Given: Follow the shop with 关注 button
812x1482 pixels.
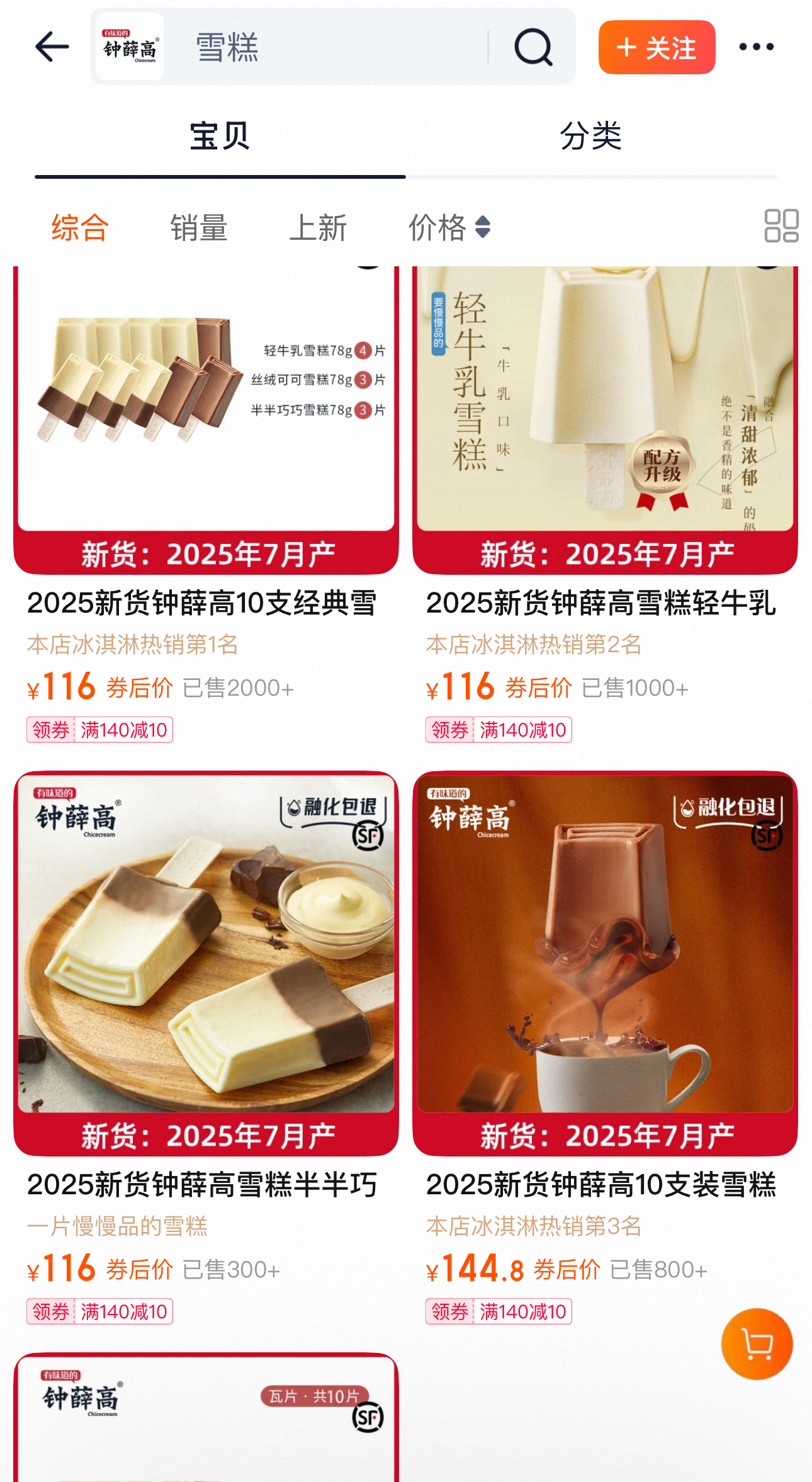Looking at the screenshot, I should click(657, 47).
